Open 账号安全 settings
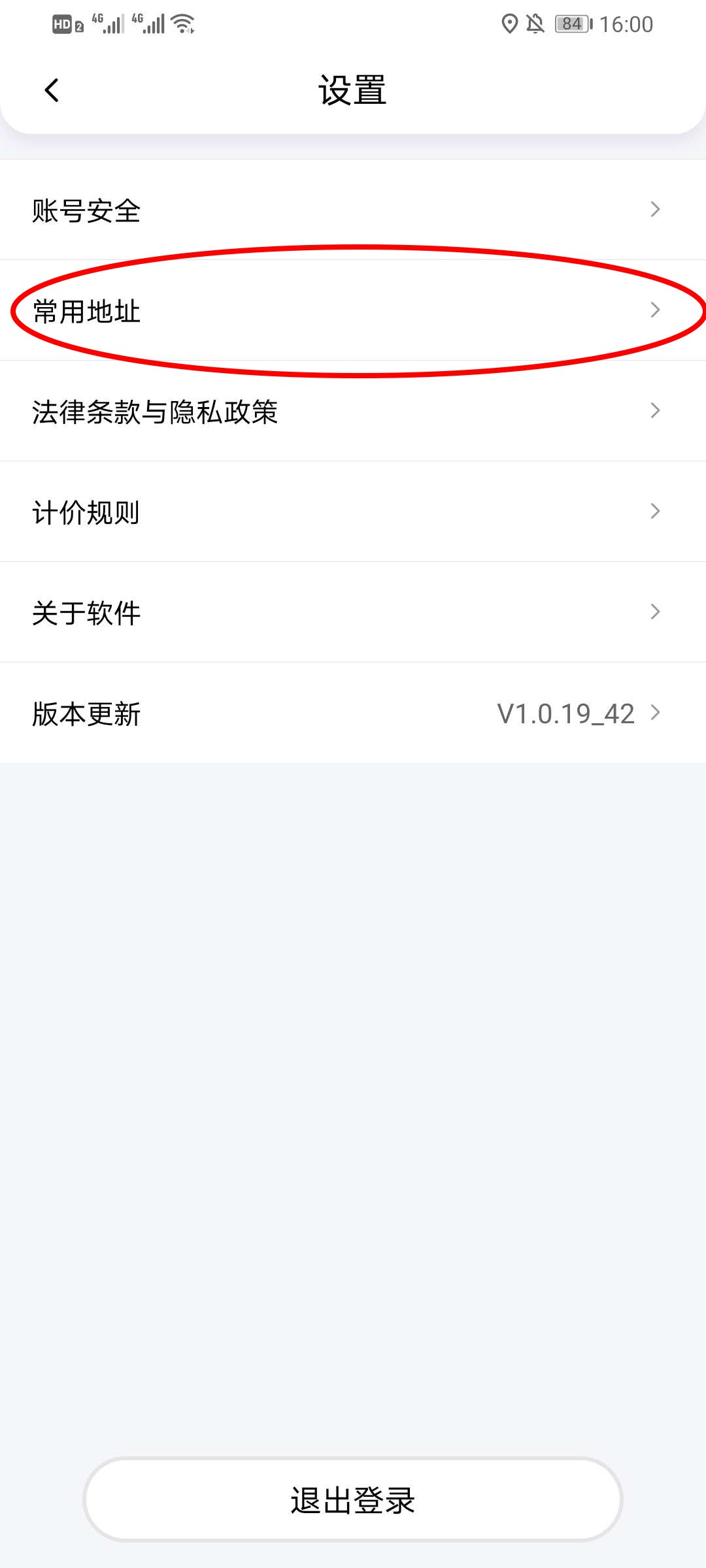 (x=353, y=210)
